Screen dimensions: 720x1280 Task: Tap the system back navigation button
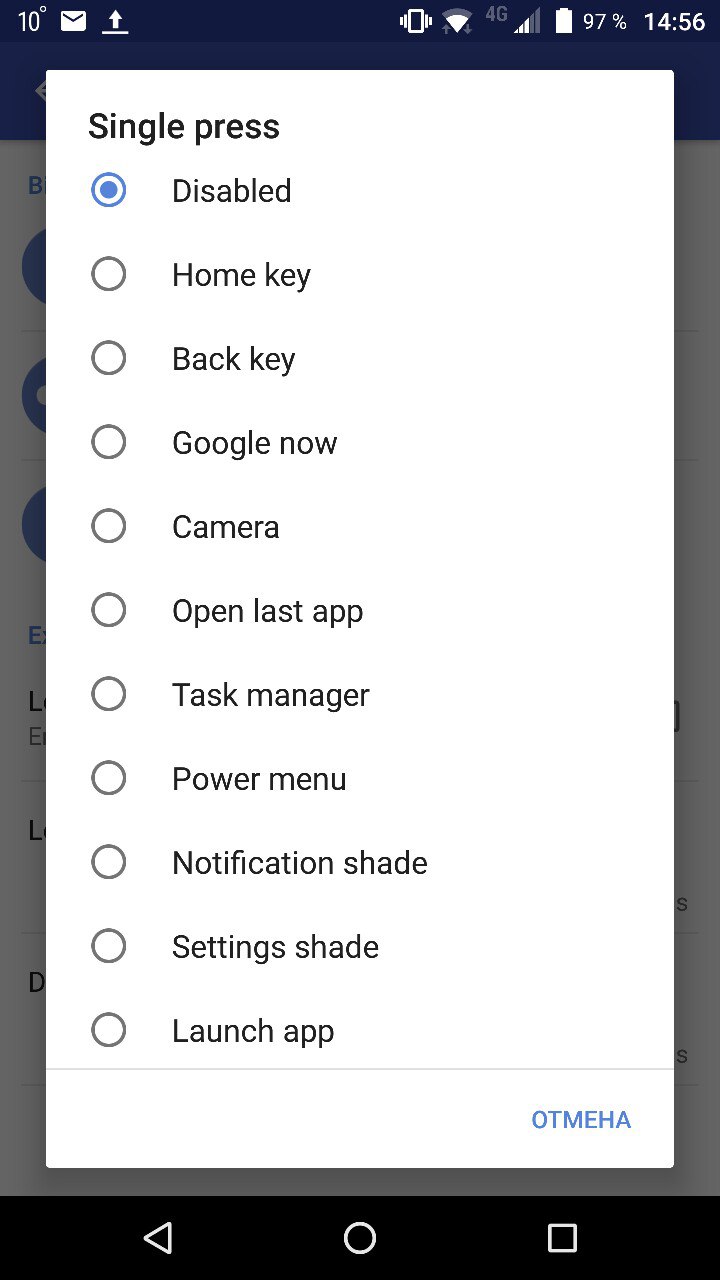[158, 1238]
